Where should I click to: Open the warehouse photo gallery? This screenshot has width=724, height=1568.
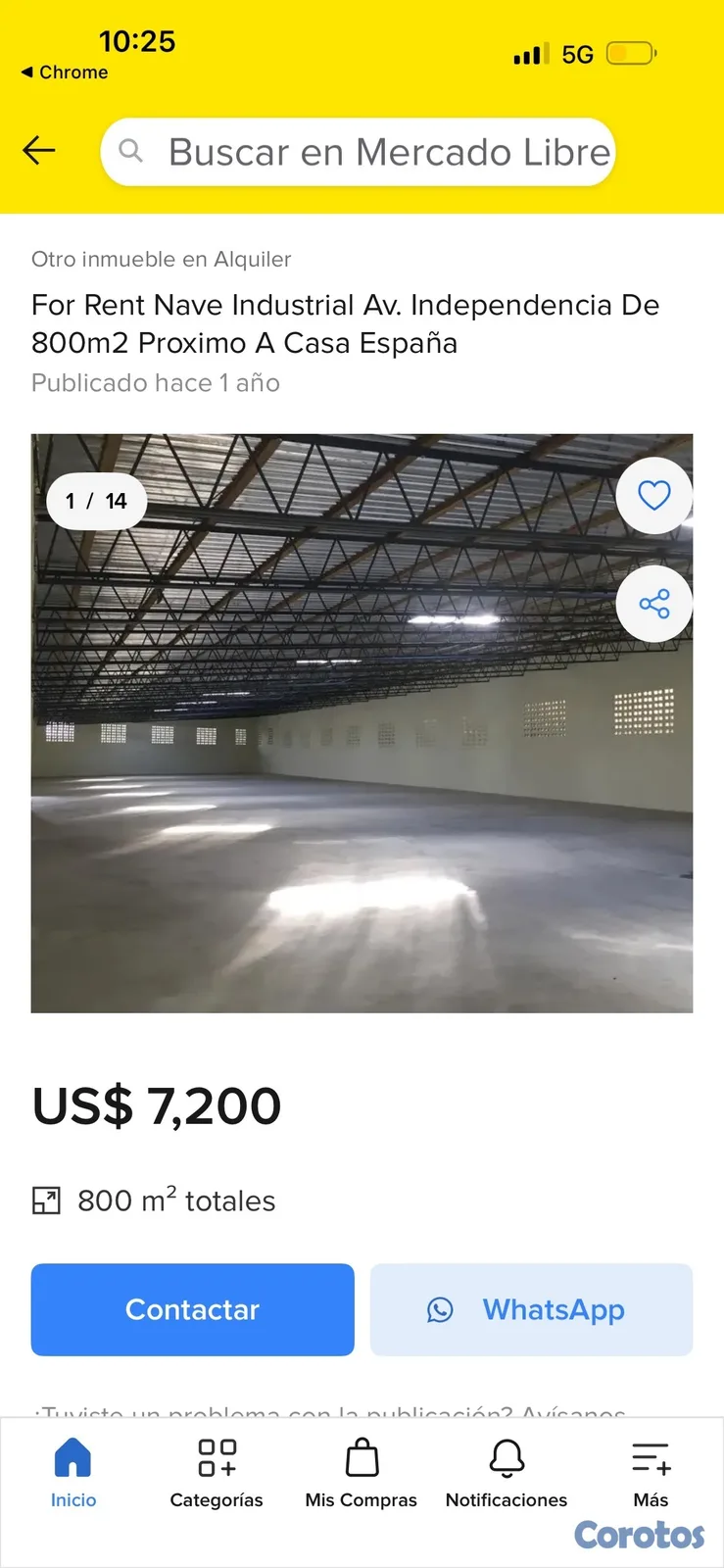(362, 723)
